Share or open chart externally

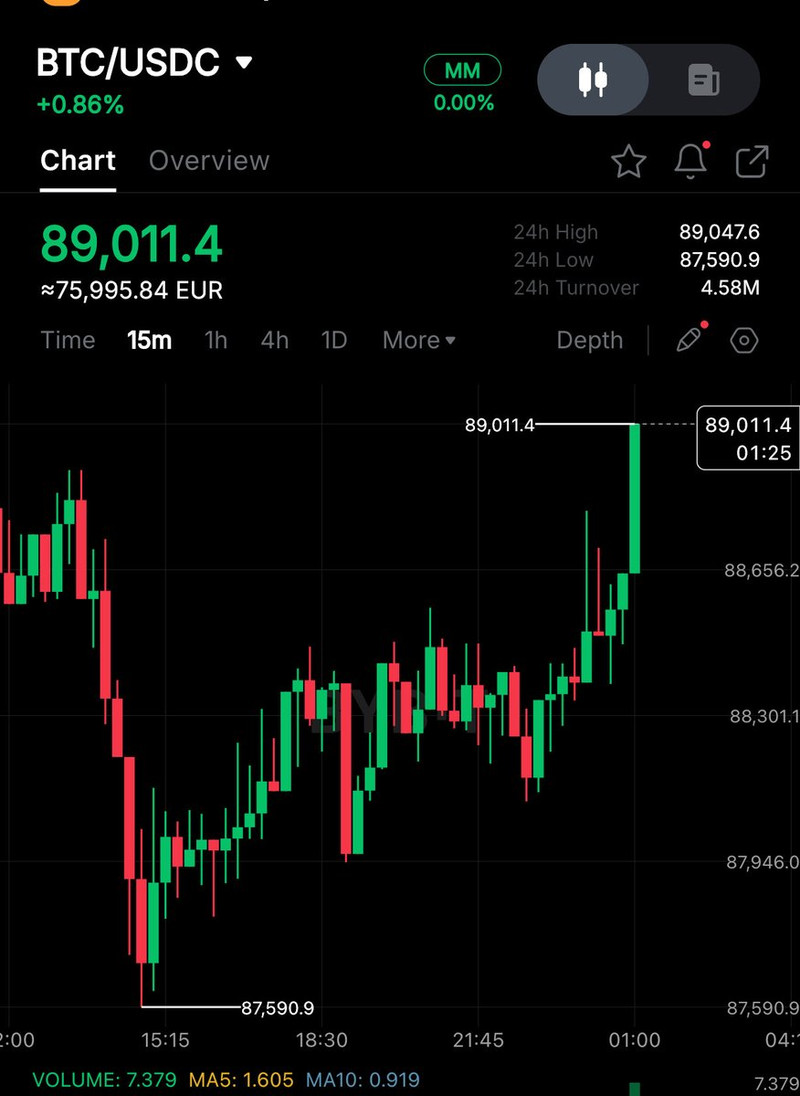[752, 161]
